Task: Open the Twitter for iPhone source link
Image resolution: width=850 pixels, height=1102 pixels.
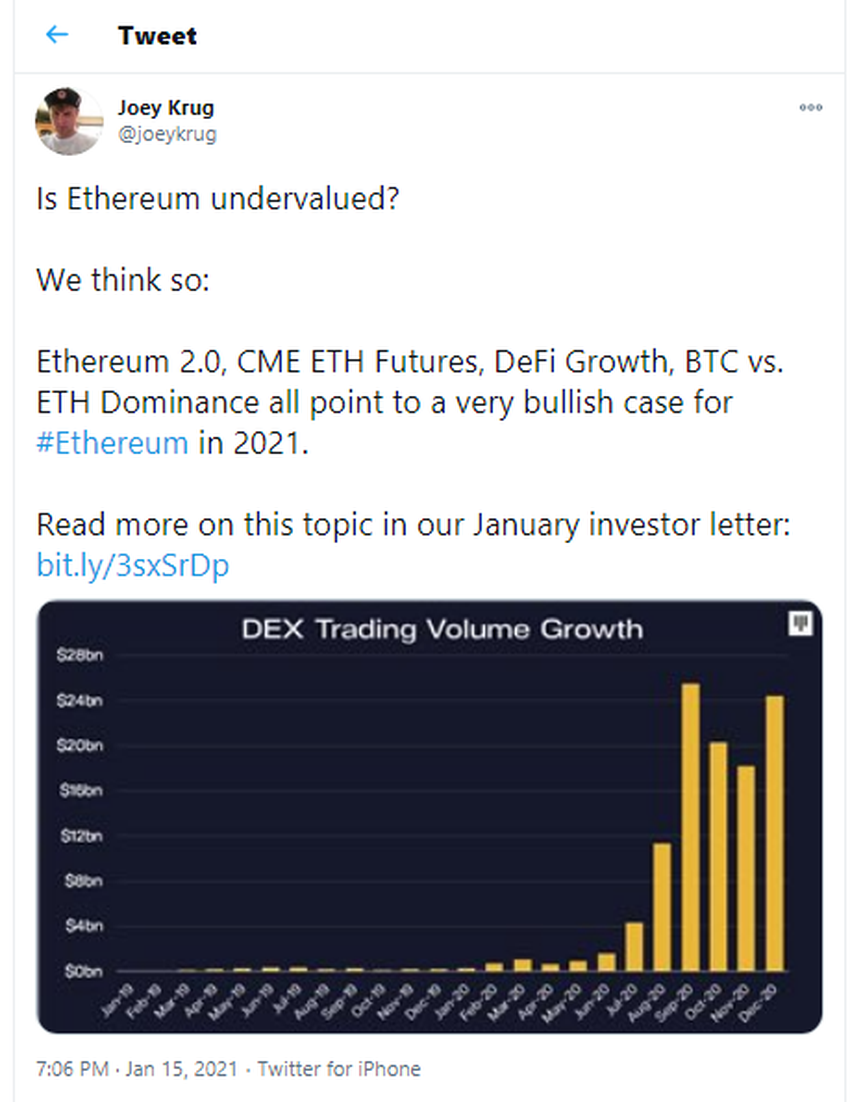Action: click(x=339, y=1068)
